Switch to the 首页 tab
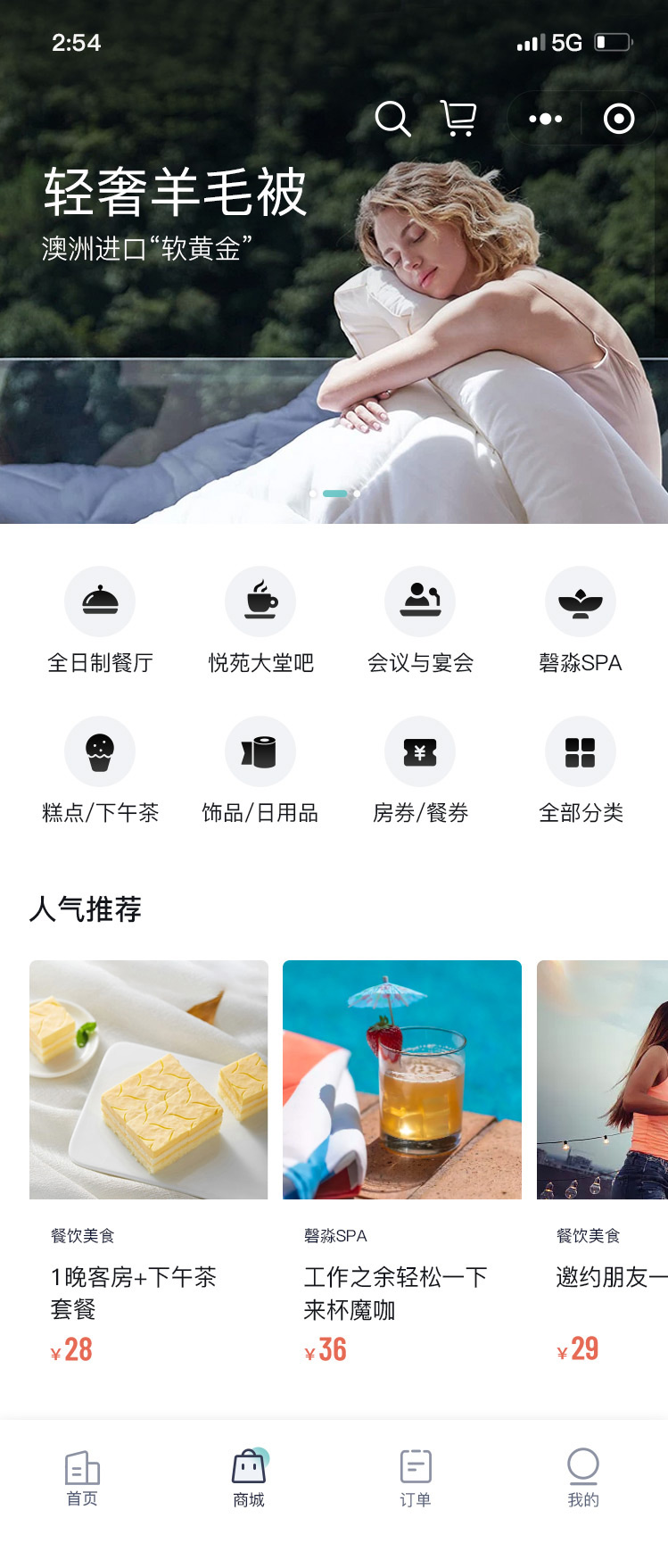This screenshot has width=668, height=1568. coord(82,1478)
